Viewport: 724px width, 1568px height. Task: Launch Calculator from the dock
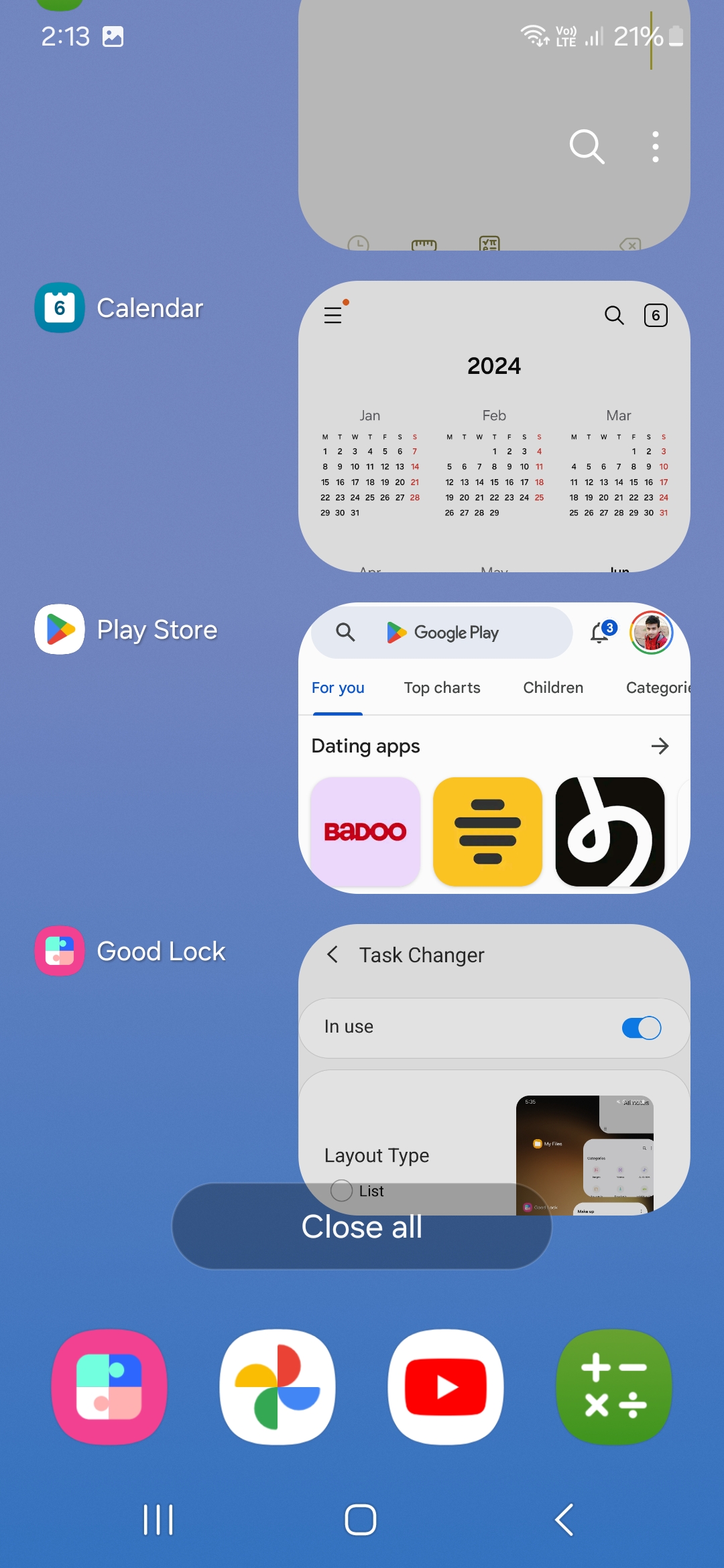(x=614, y=1387)
